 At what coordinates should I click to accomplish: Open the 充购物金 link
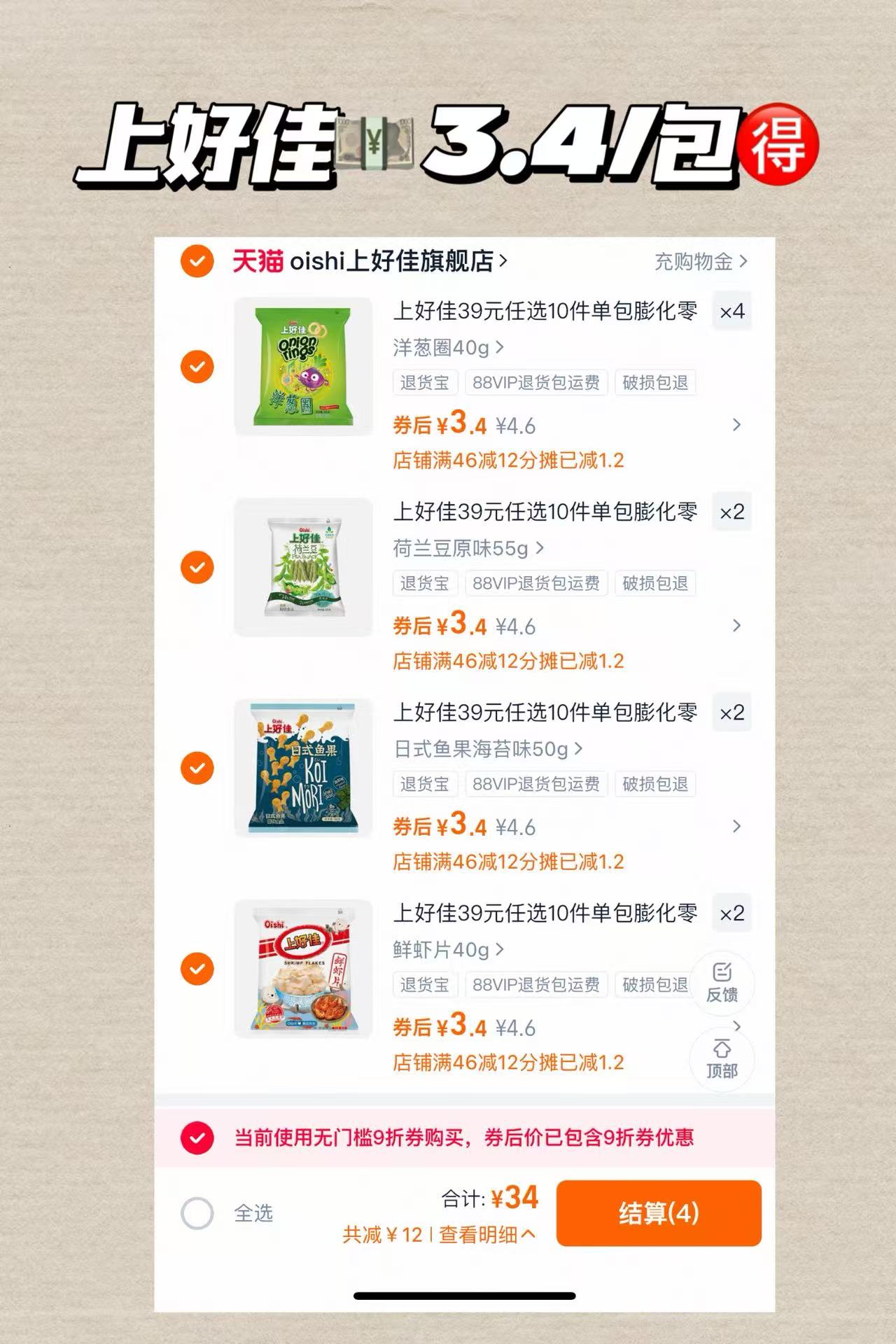pyautogui.click(x=700, y=260)
